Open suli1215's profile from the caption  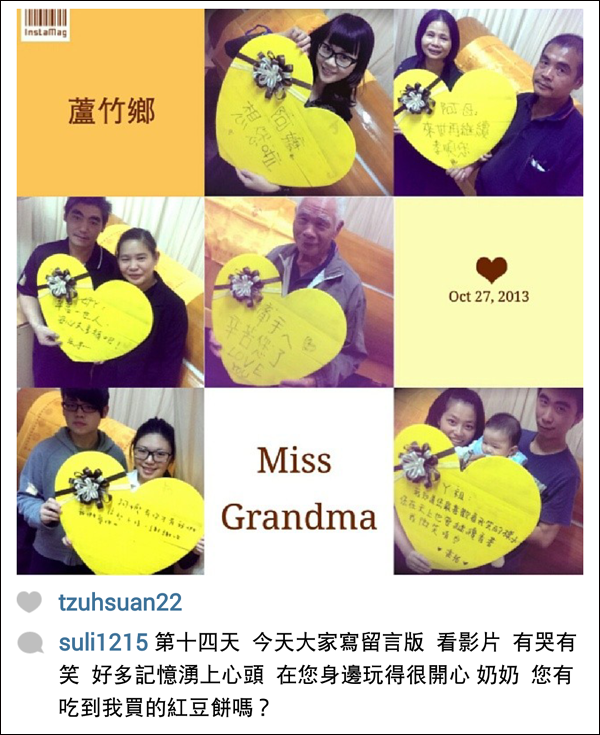point(103,641)
